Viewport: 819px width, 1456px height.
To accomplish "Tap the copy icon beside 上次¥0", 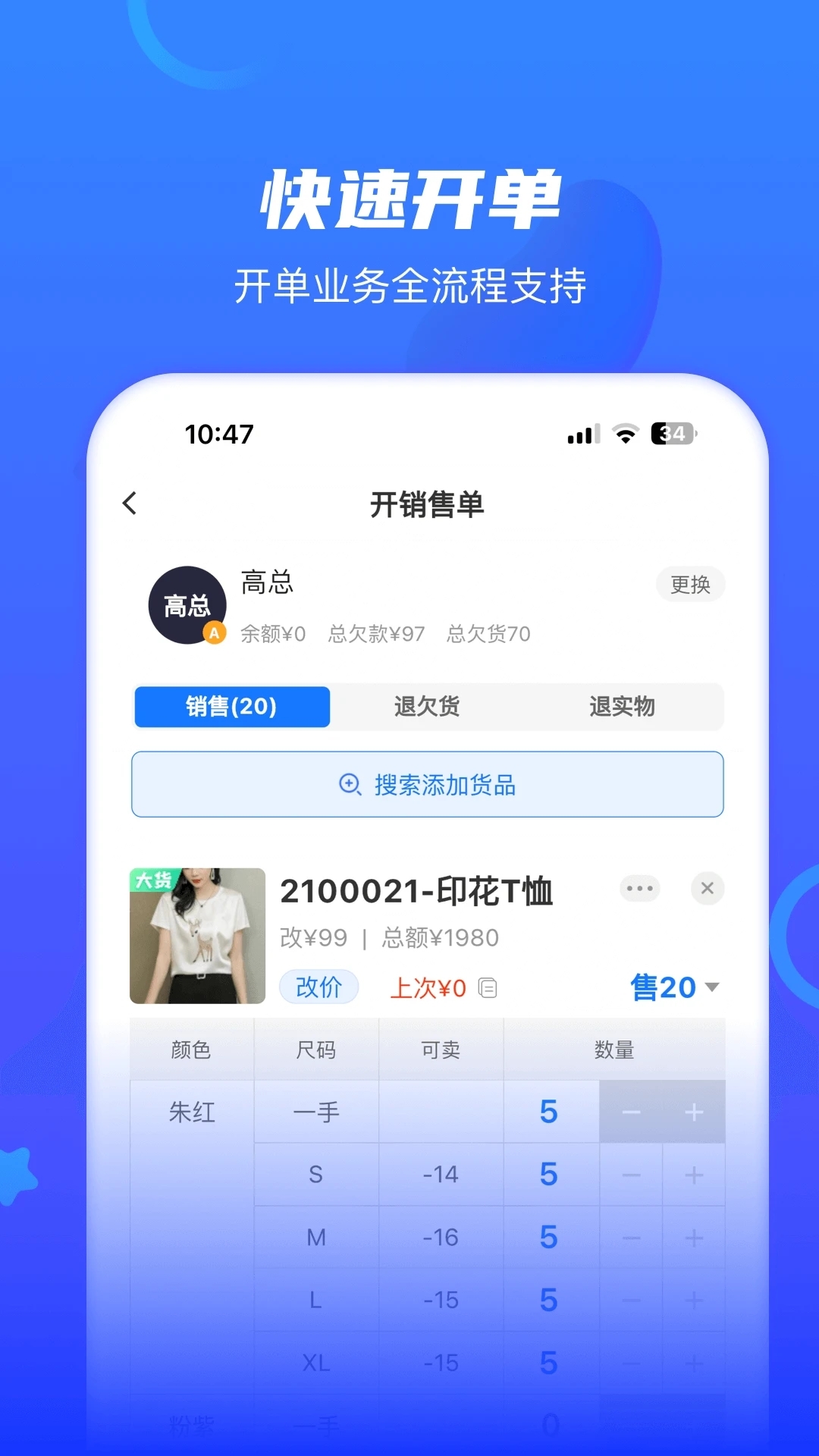I will pyautogui.click(x=488, y=987).
